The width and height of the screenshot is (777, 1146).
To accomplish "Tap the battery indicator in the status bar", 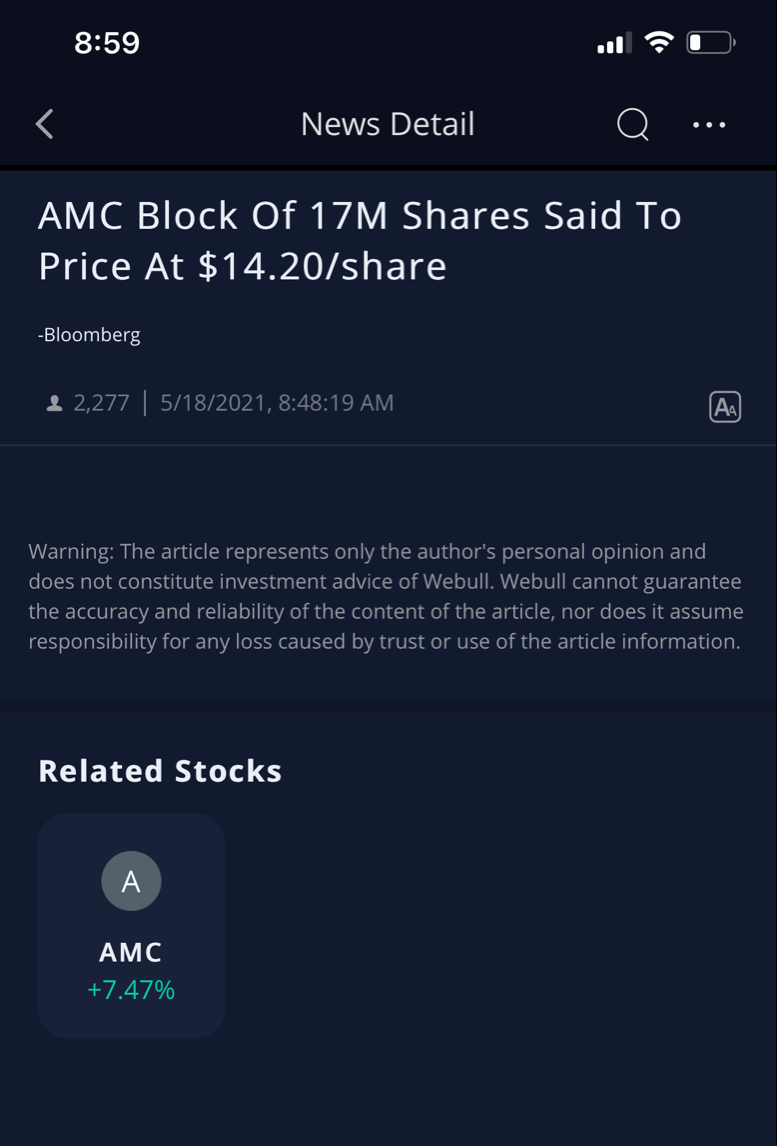I will coord(711,42).
